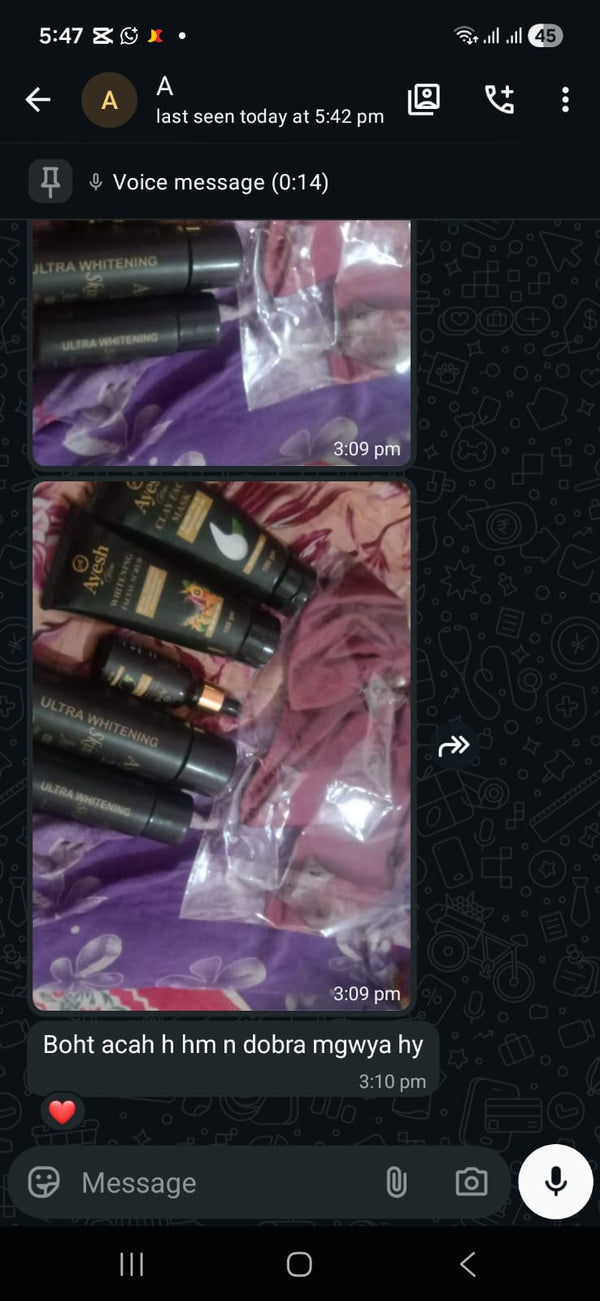Start a call with contact A

point(498,99)
